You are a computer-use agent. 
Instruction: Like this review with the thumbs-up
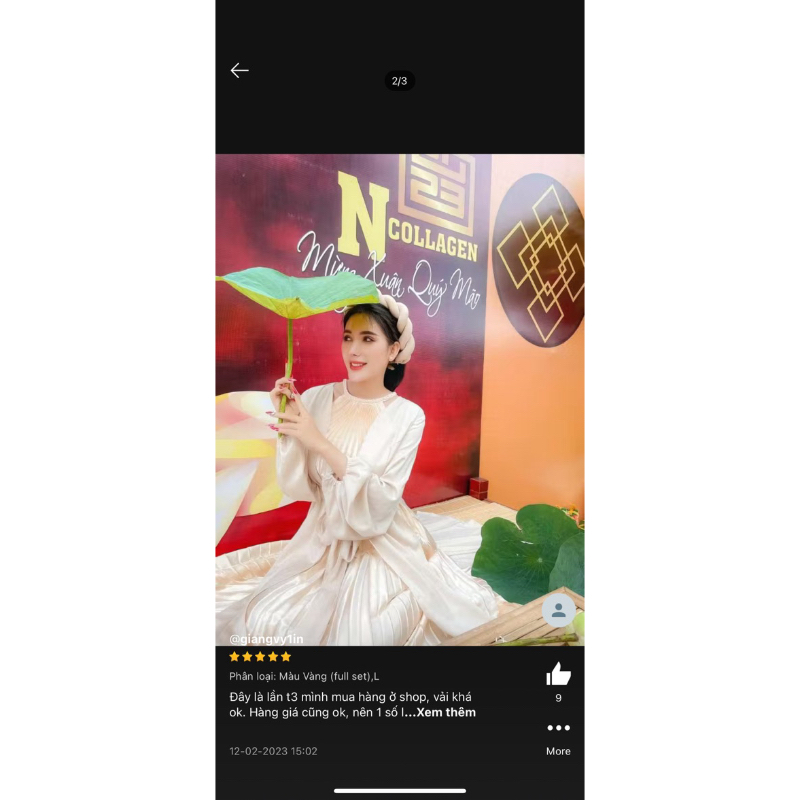coord(558,674)
